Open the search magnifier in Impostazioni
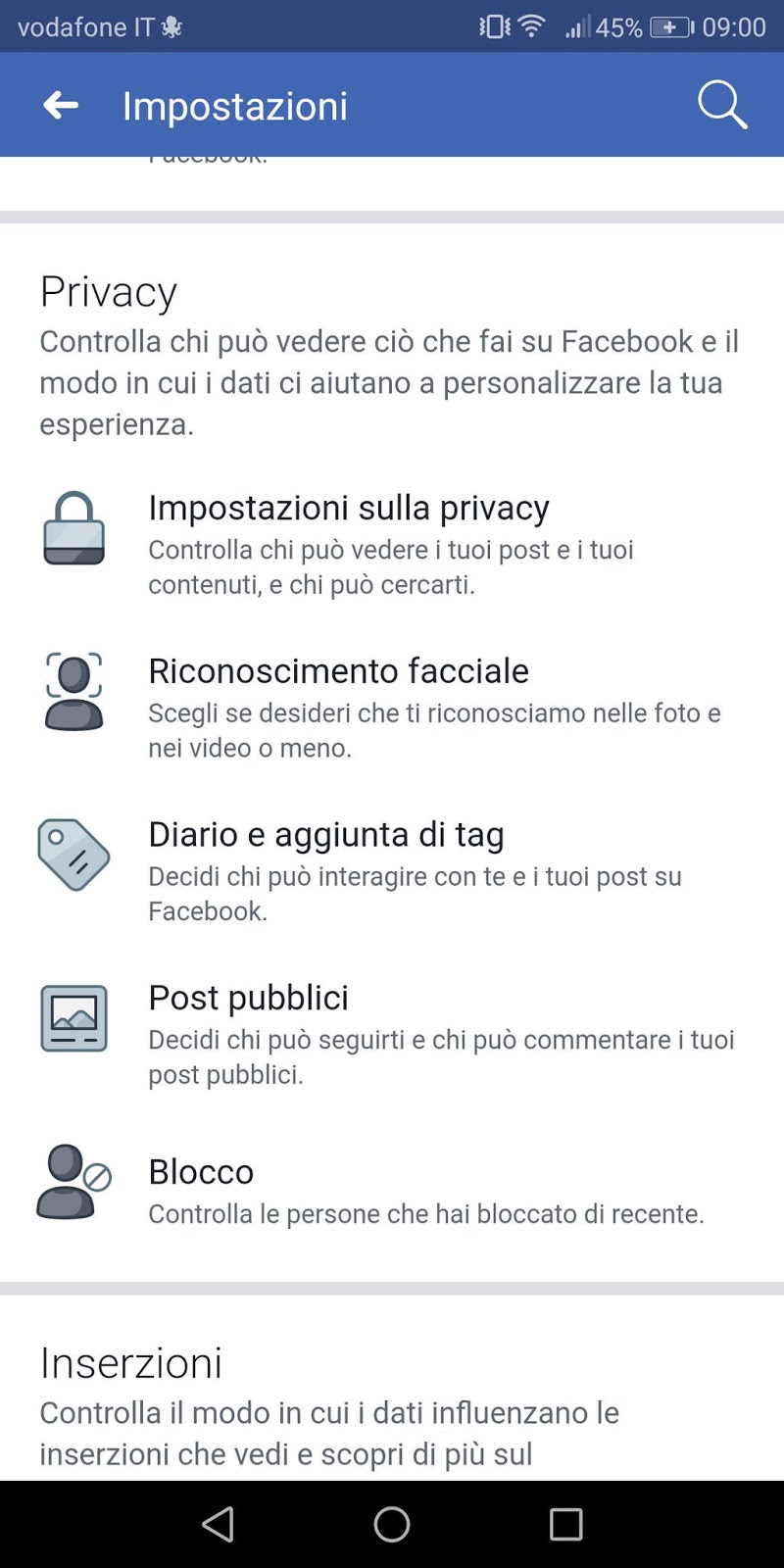784x1568 pixels. pyautogui.click(x=722, y=105)
